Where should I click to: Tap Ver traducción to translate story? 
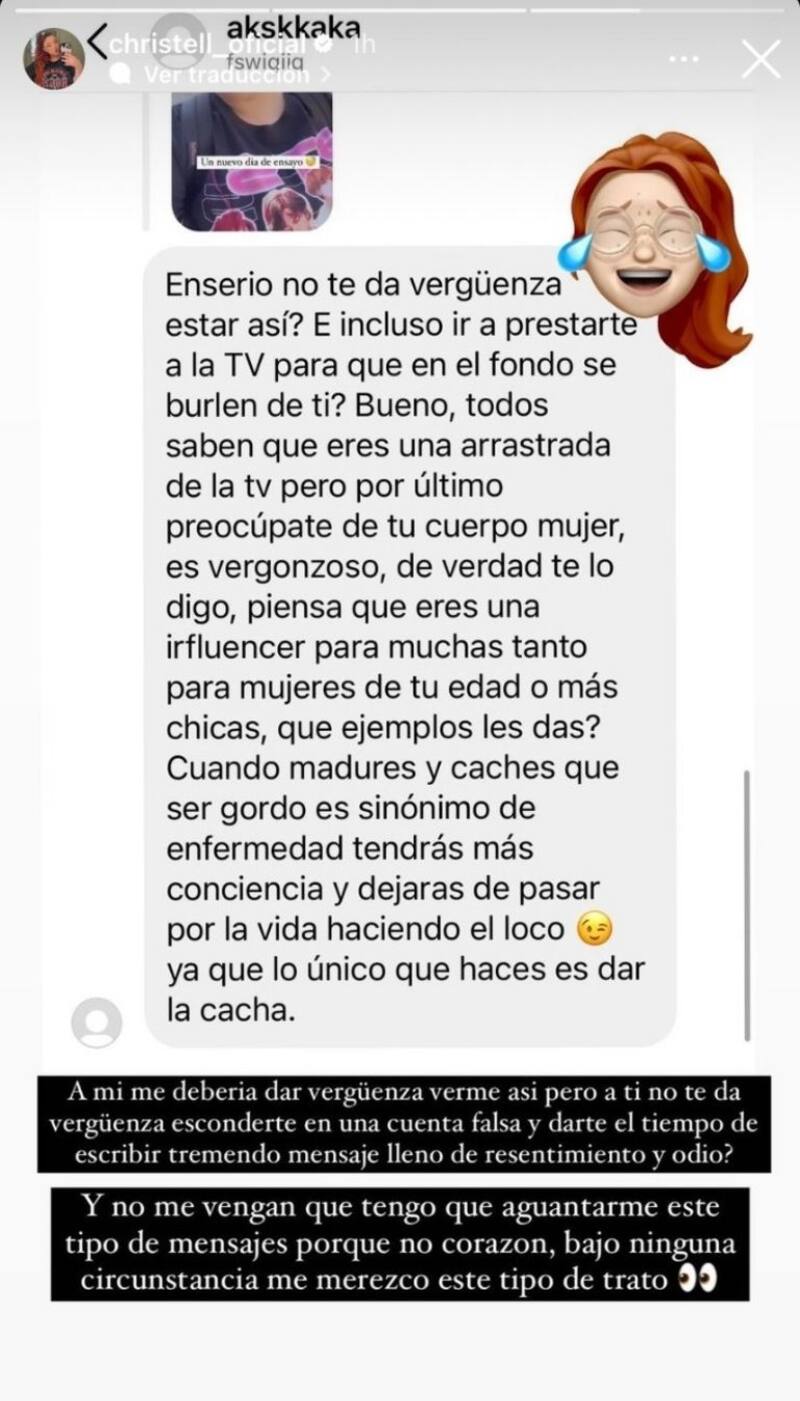point(227,74)
